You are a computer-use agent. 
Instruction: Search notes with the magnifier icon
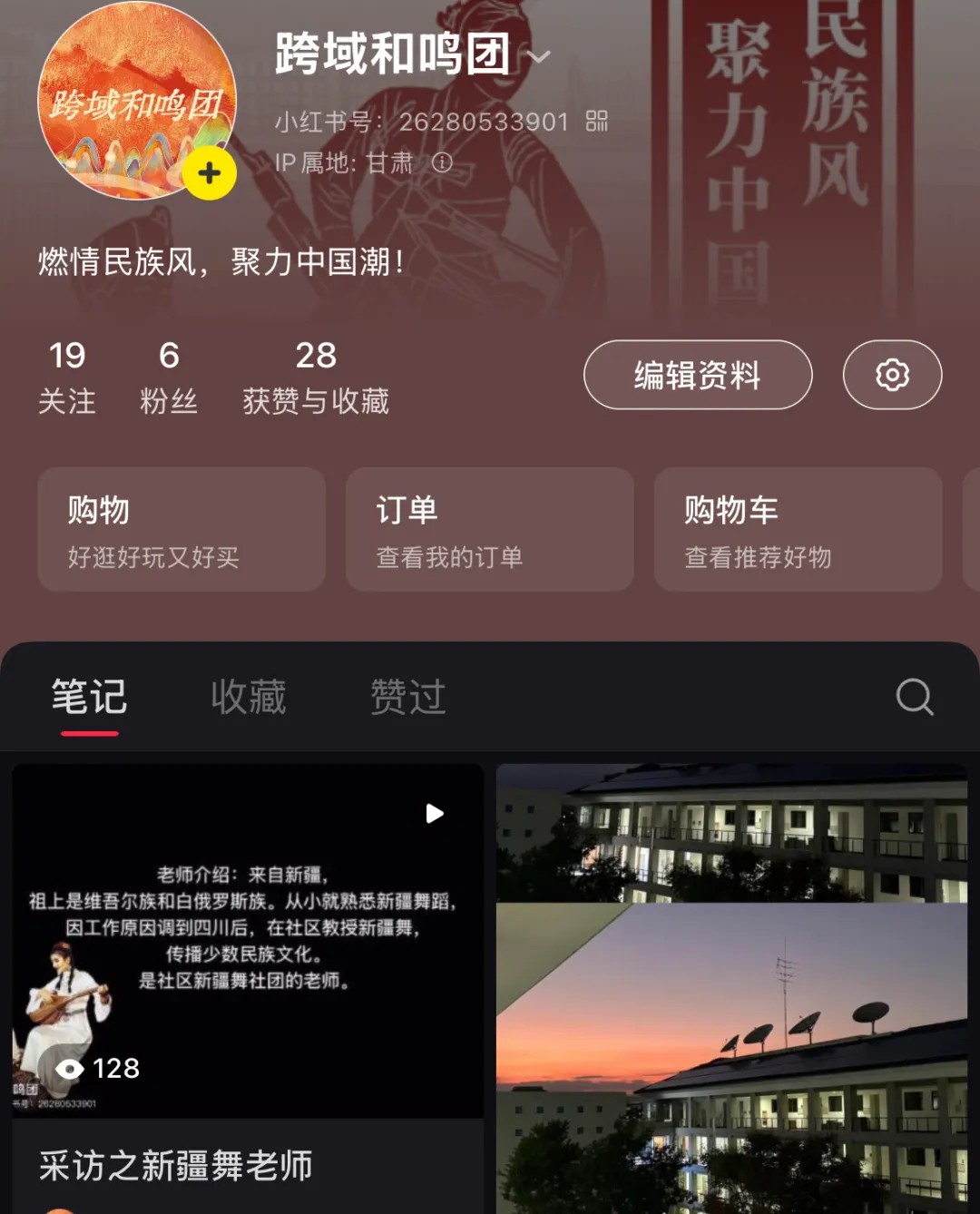coord(914,697)
